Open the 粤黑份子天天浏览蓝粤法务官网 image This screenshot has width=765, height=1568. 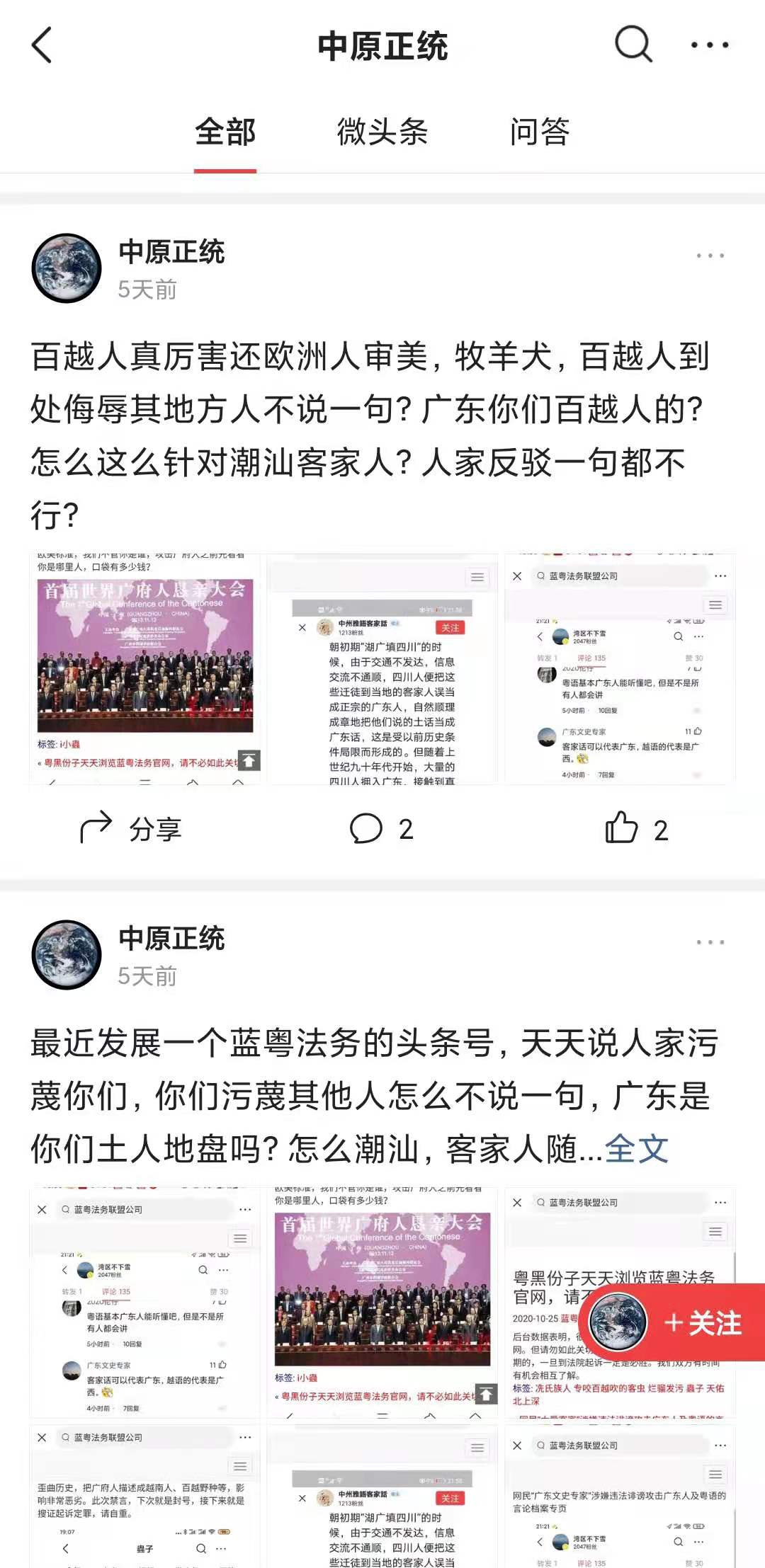(620, 1304)
